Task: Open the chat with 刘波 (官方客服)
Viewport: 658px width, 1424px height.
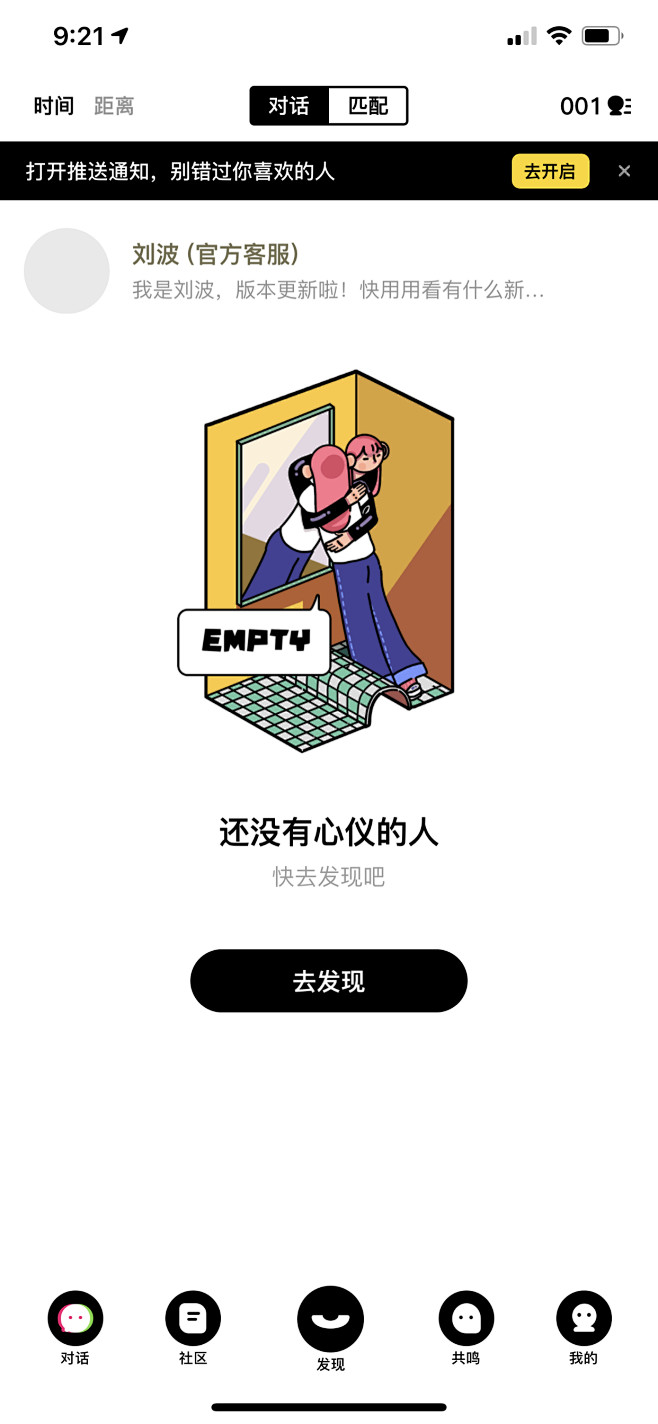Action: tap(329, 271)
